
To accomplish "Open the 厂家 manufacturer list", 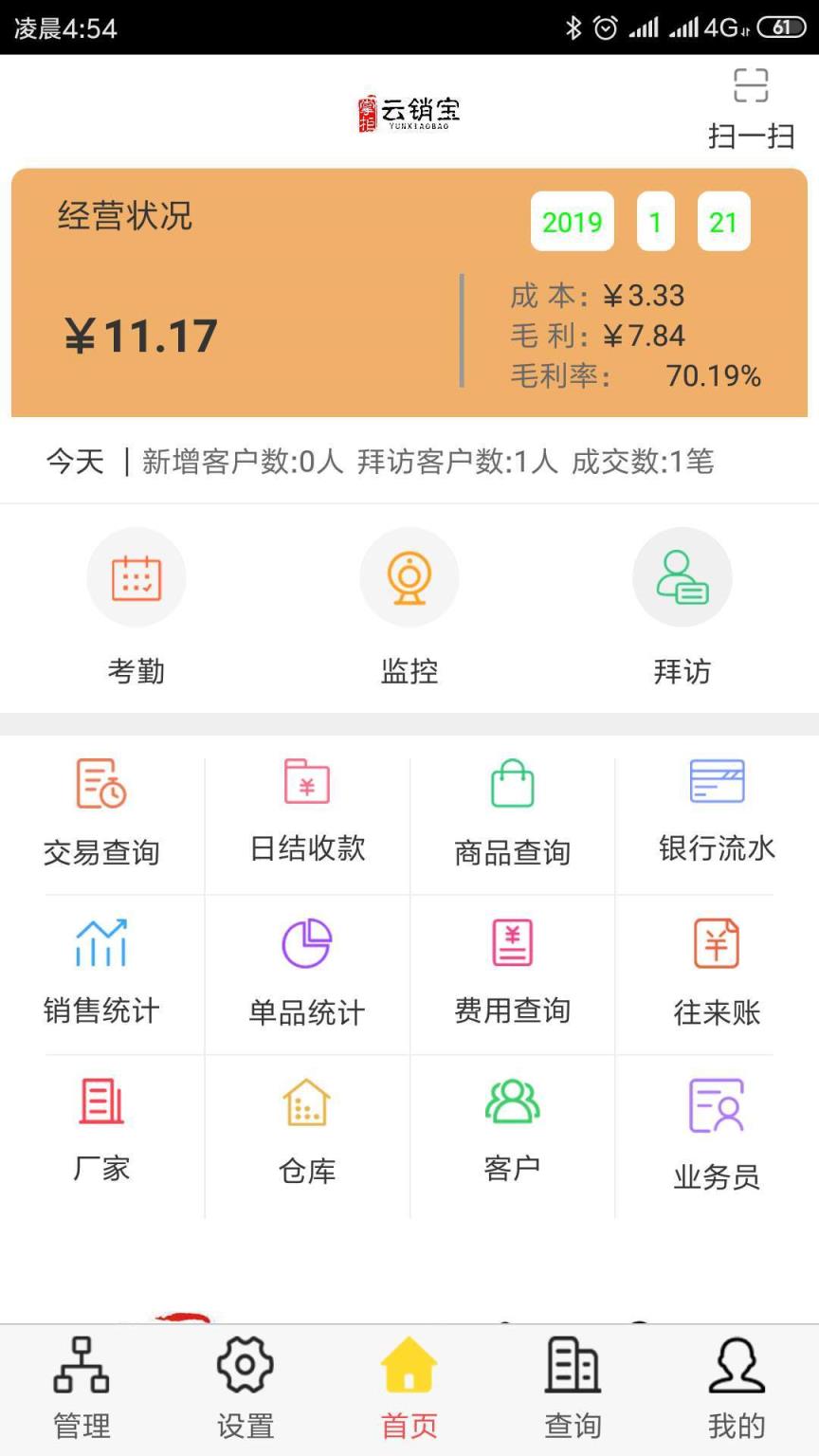I will (x=101, y=1128).
